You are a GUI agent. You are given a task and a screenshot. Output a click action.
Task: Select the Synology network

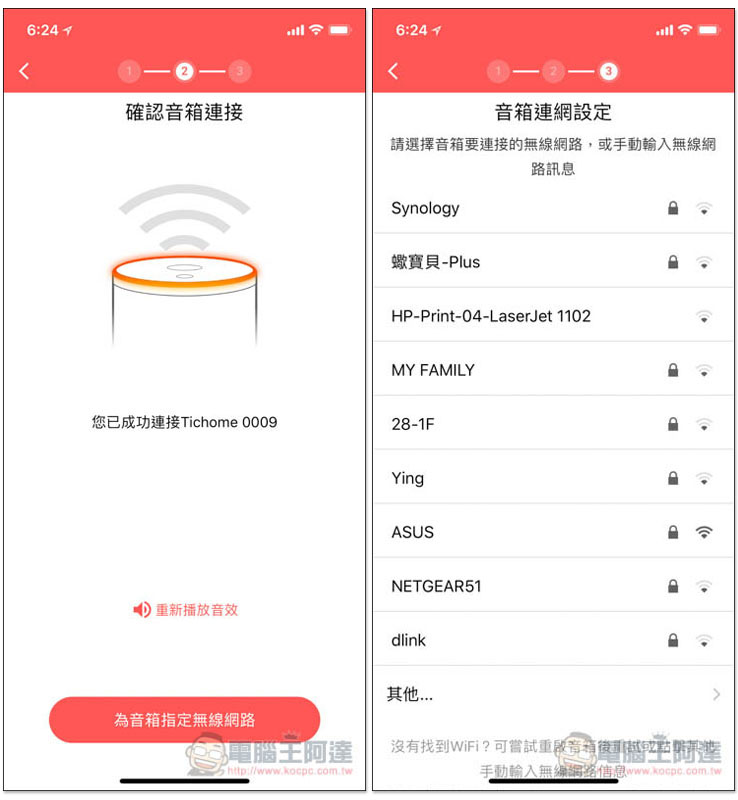tap(551, 208)
